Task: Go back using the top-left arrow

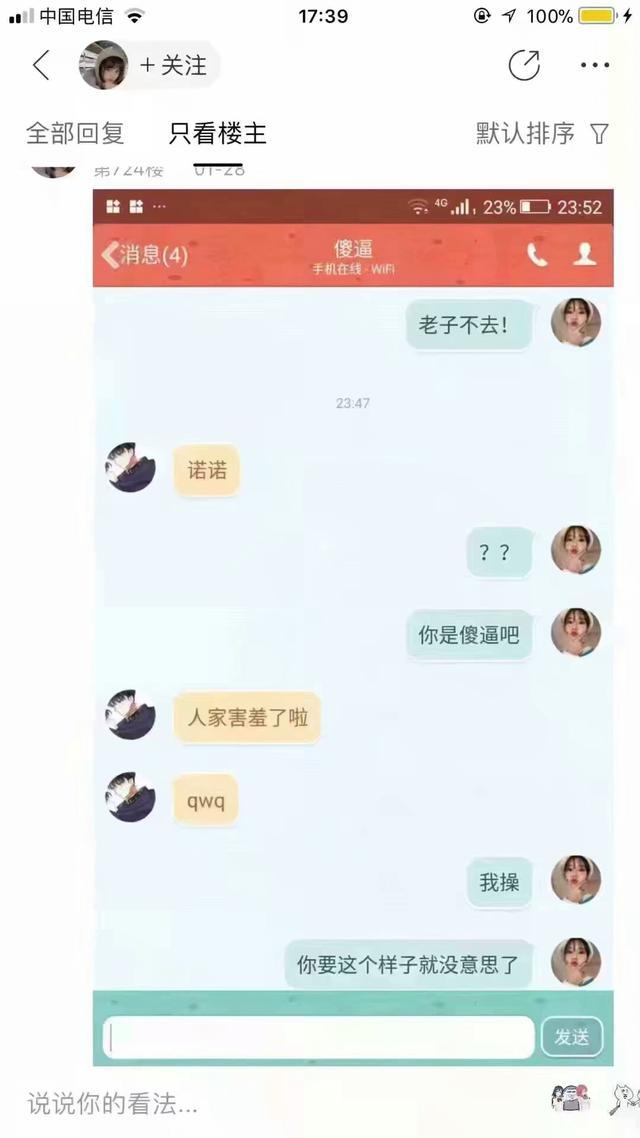Action: coord(41,66)
